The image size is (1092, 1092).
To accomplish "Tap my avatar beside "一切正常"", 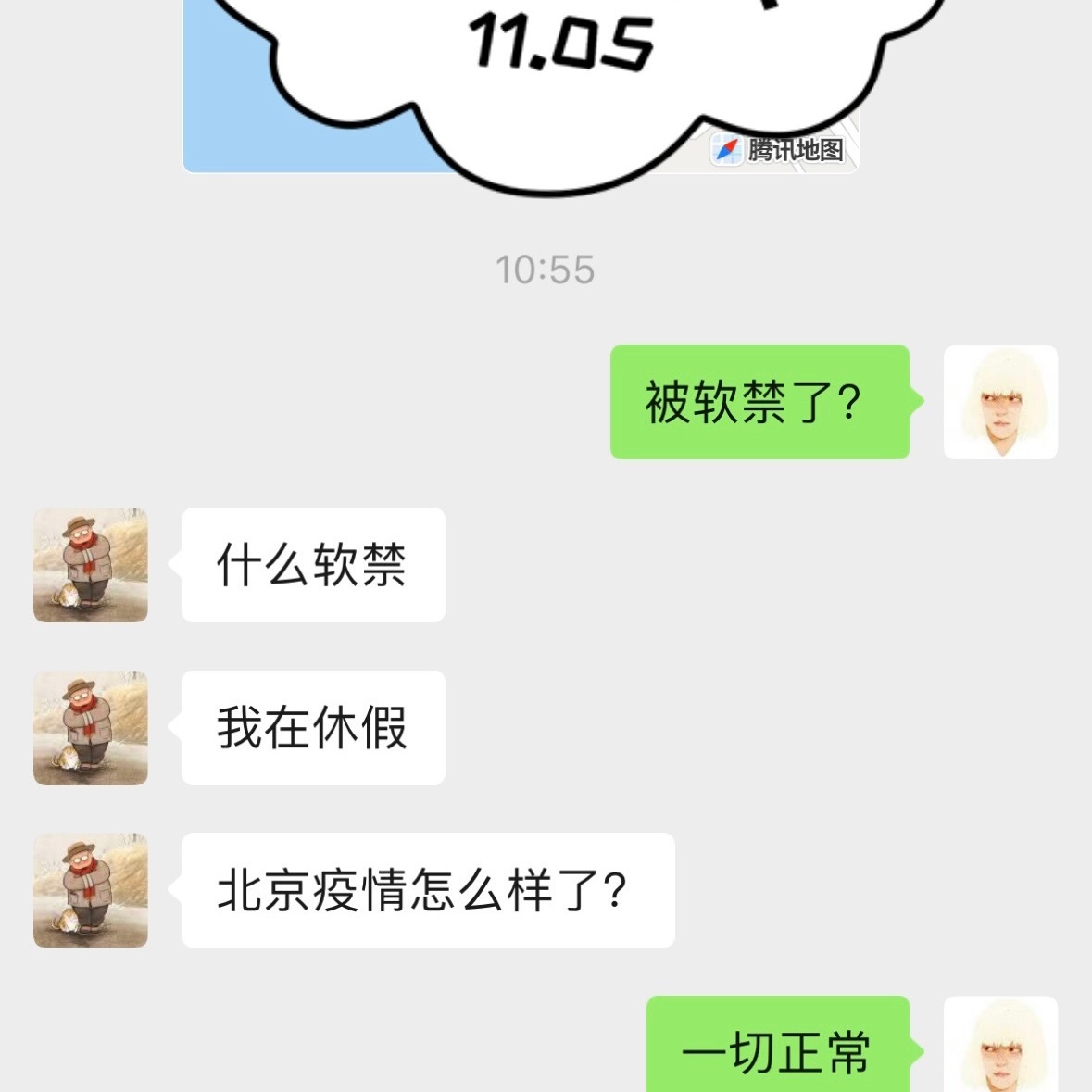I will pos(1000,1047).
